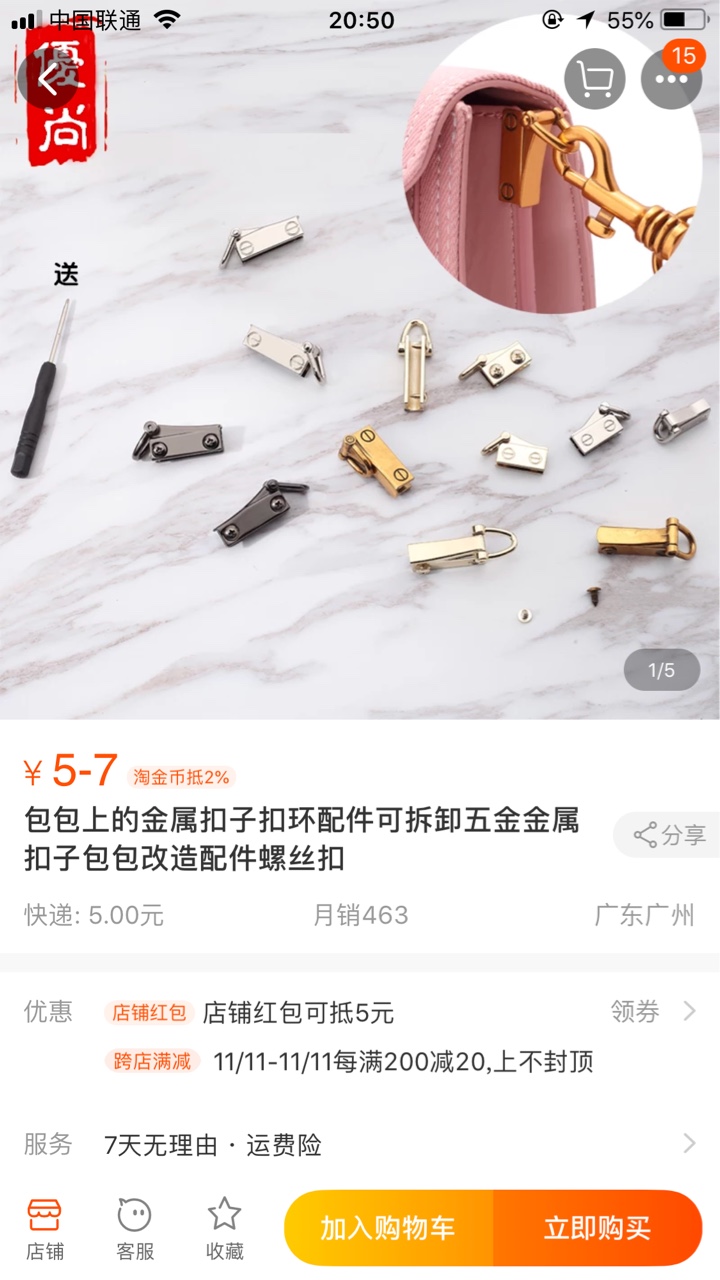720x1280 pixels.
Task: Open the 服务 details row
Action: pos(360,1144)
